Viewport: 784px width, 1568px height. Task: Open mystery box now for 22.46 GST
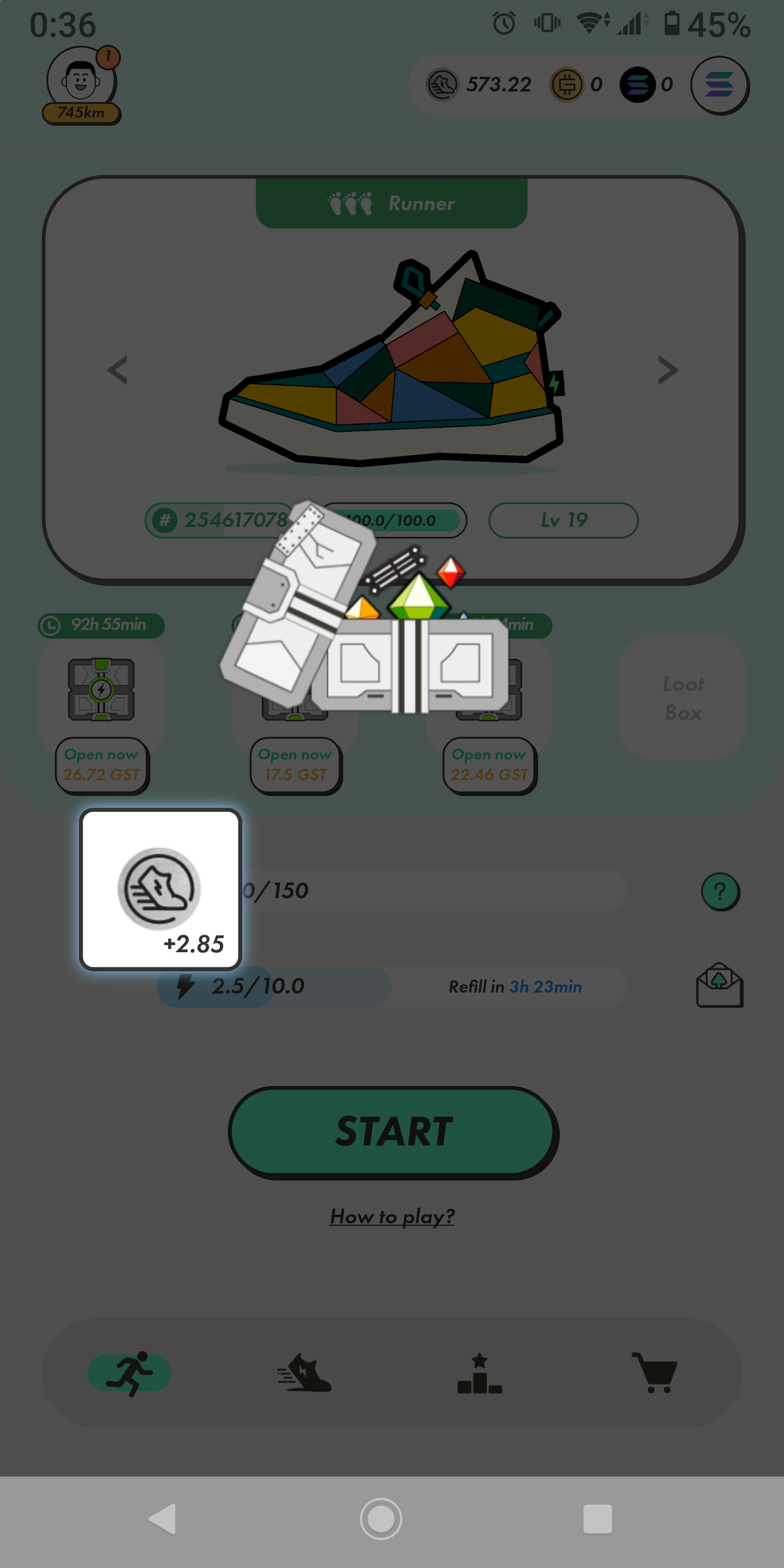pos(489,765)
